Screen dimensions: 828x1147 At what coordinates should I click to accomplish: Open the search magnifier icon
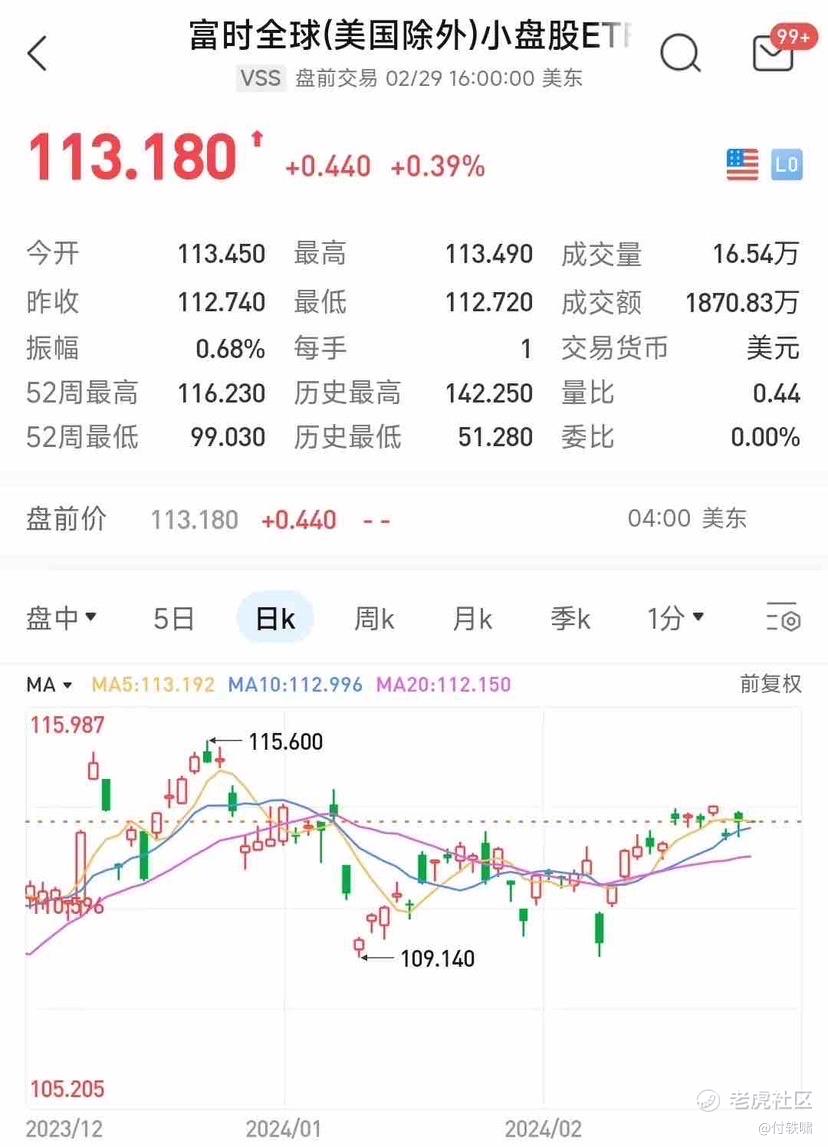pyautogui.click(x=680, y=52)
